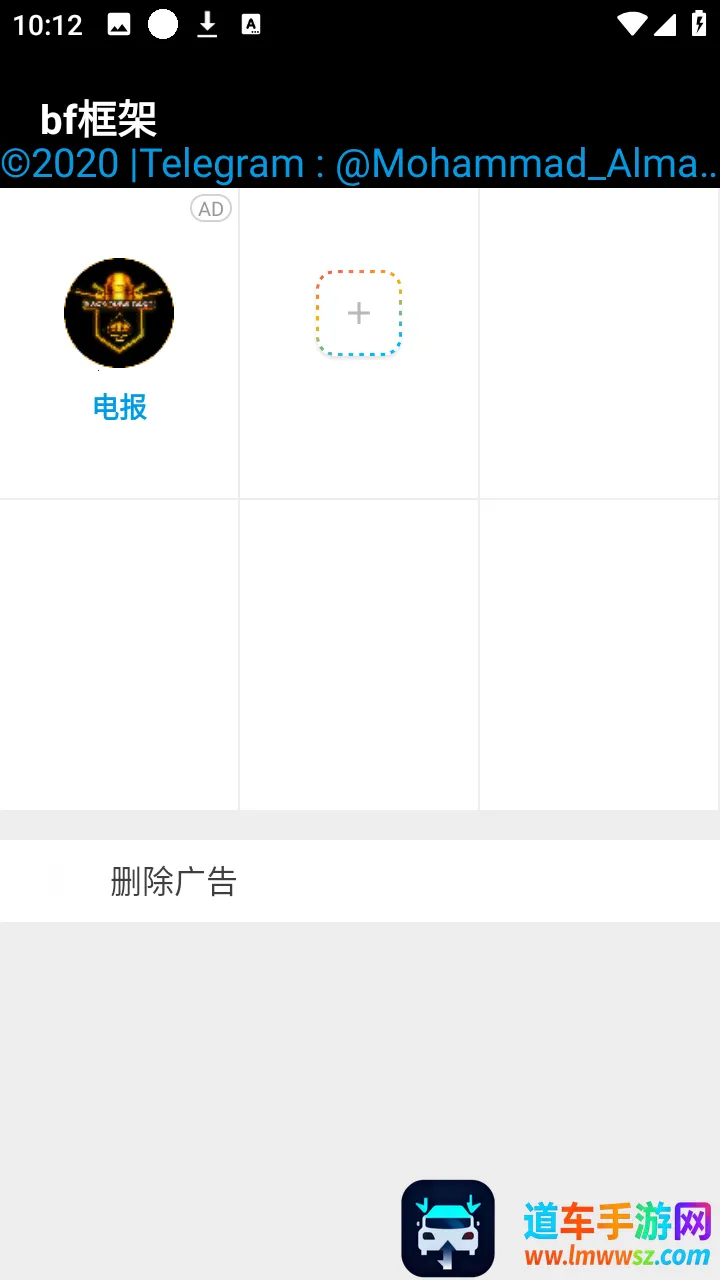This screenshot has width=720, height=1280.
Task: Tap the Telegram app's circular golden logo
Action: tap(119, 312)
